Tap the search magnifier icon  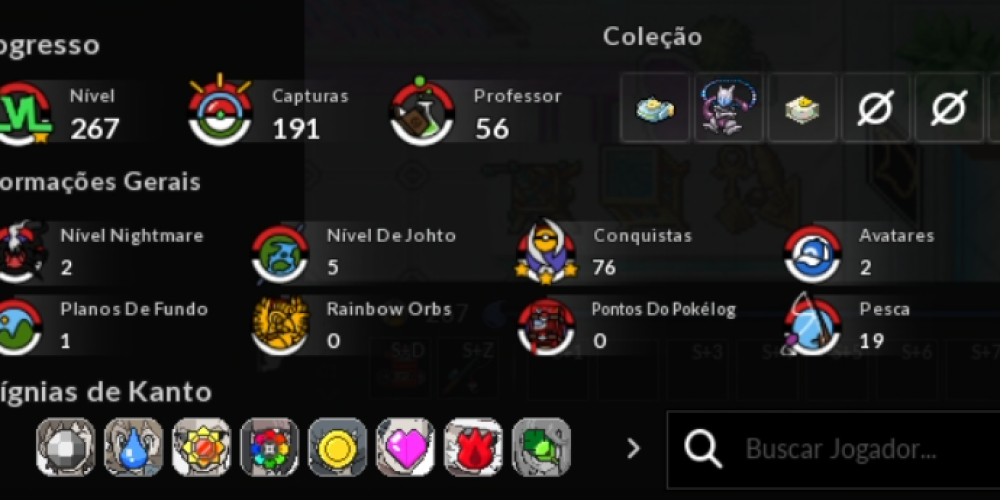click(x=703, y=449)
